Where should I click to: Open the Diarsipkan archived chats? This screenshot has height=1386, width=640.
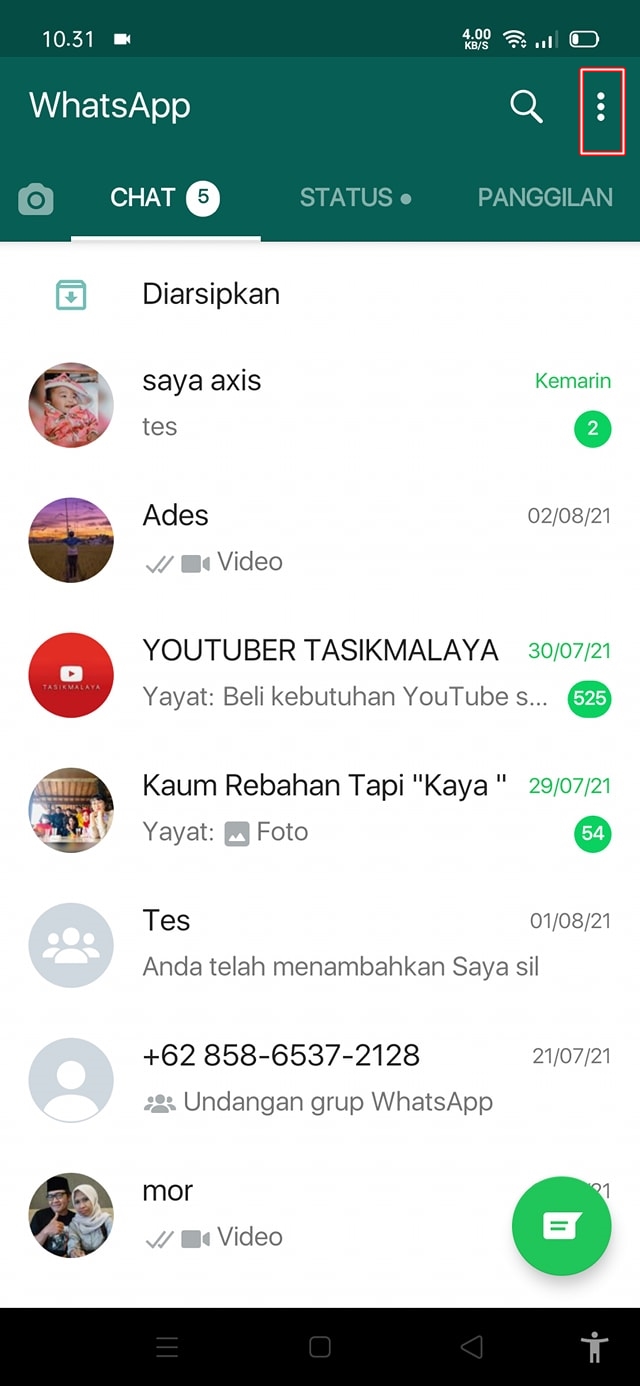pyautogui.click(x=211, y=294)
